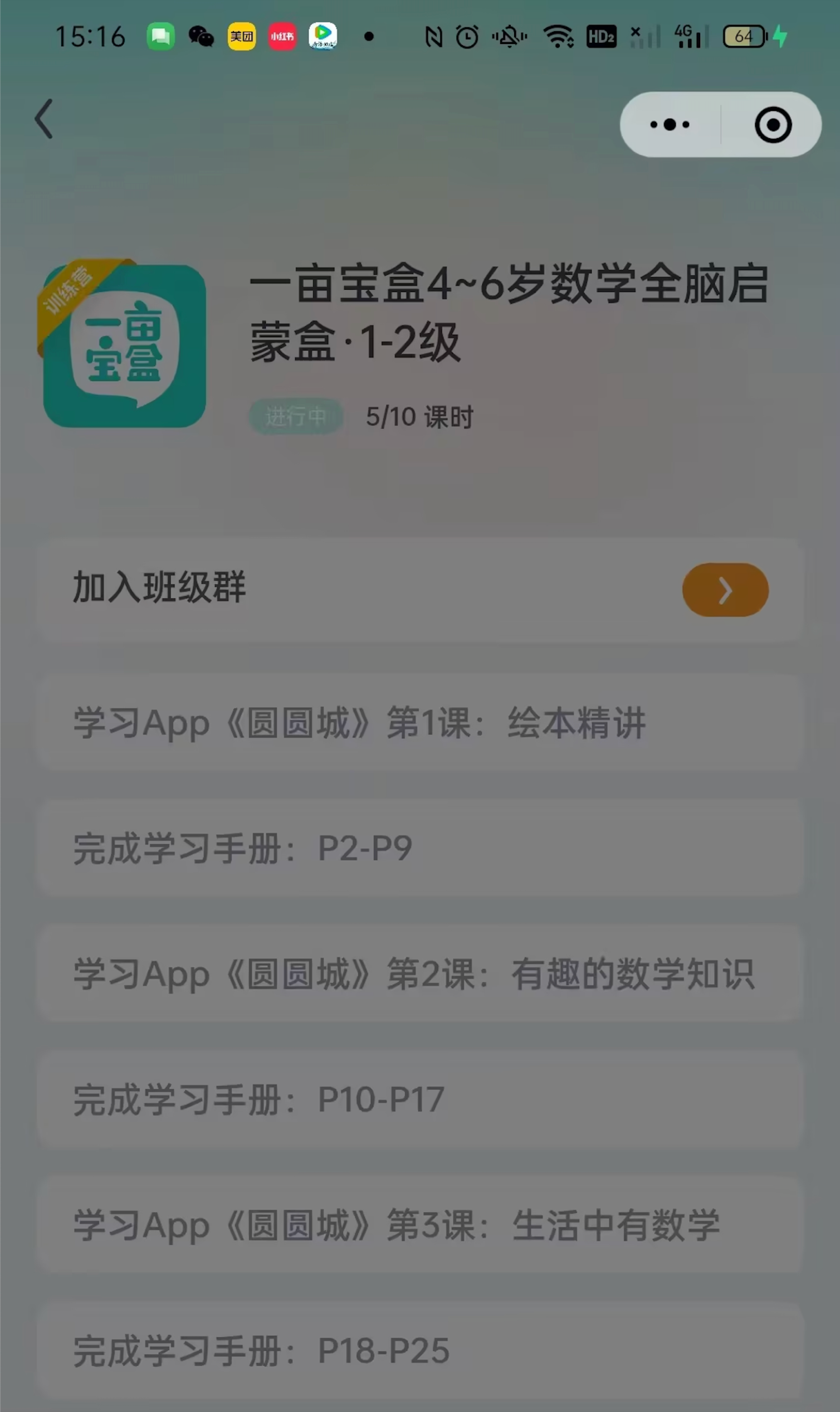
Task: Tap the orange arrow to join class group
Action: (x=725, y=590)
